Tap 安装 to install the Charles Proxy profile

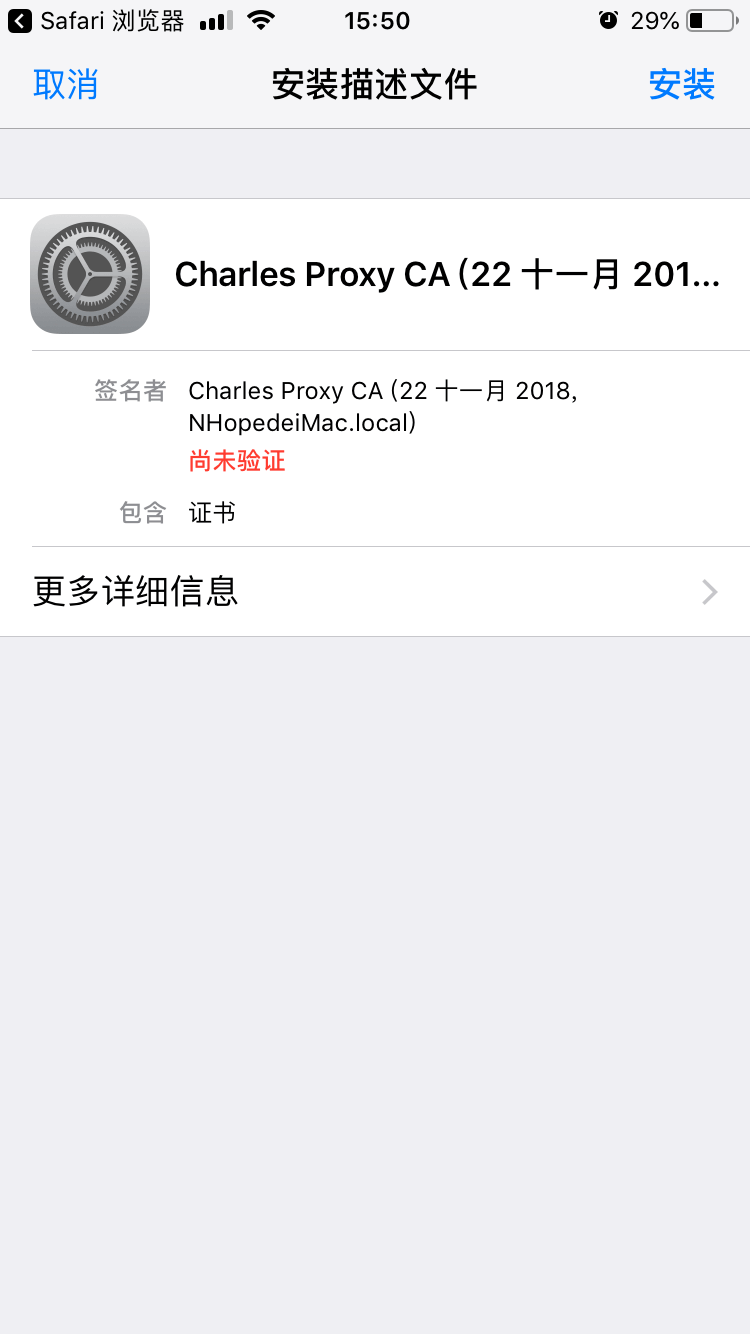click(681, 85)
